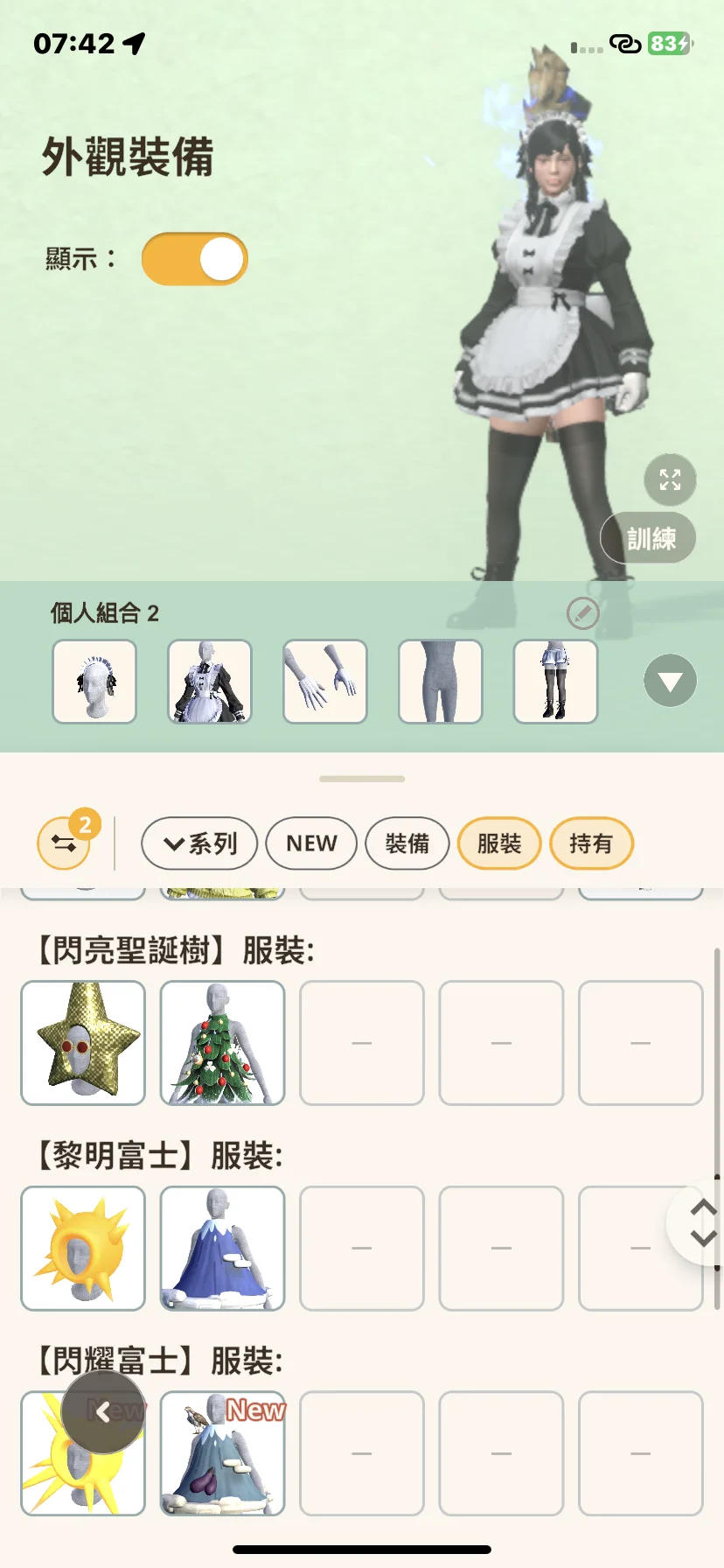Expand the character preview to fullscreen
Image resolution: width=724 pixels, height=1568 pixels.
pos(670,479)
